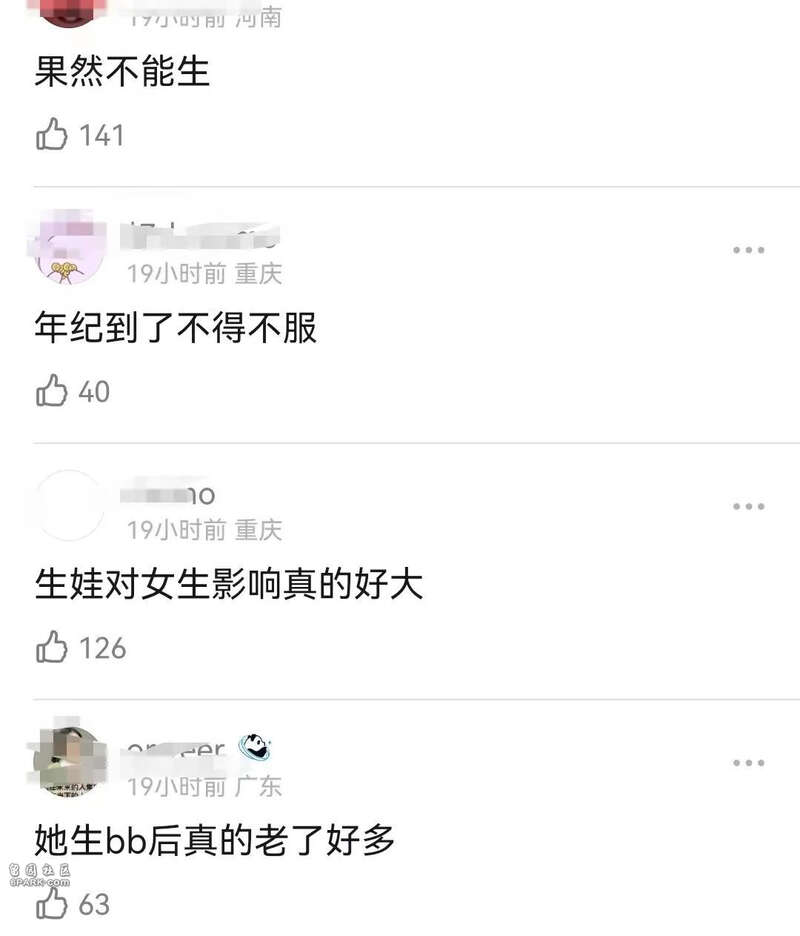Like the comment 果然不能生
Viewport: 800px width, 936px height.
[x=52, y=134]
